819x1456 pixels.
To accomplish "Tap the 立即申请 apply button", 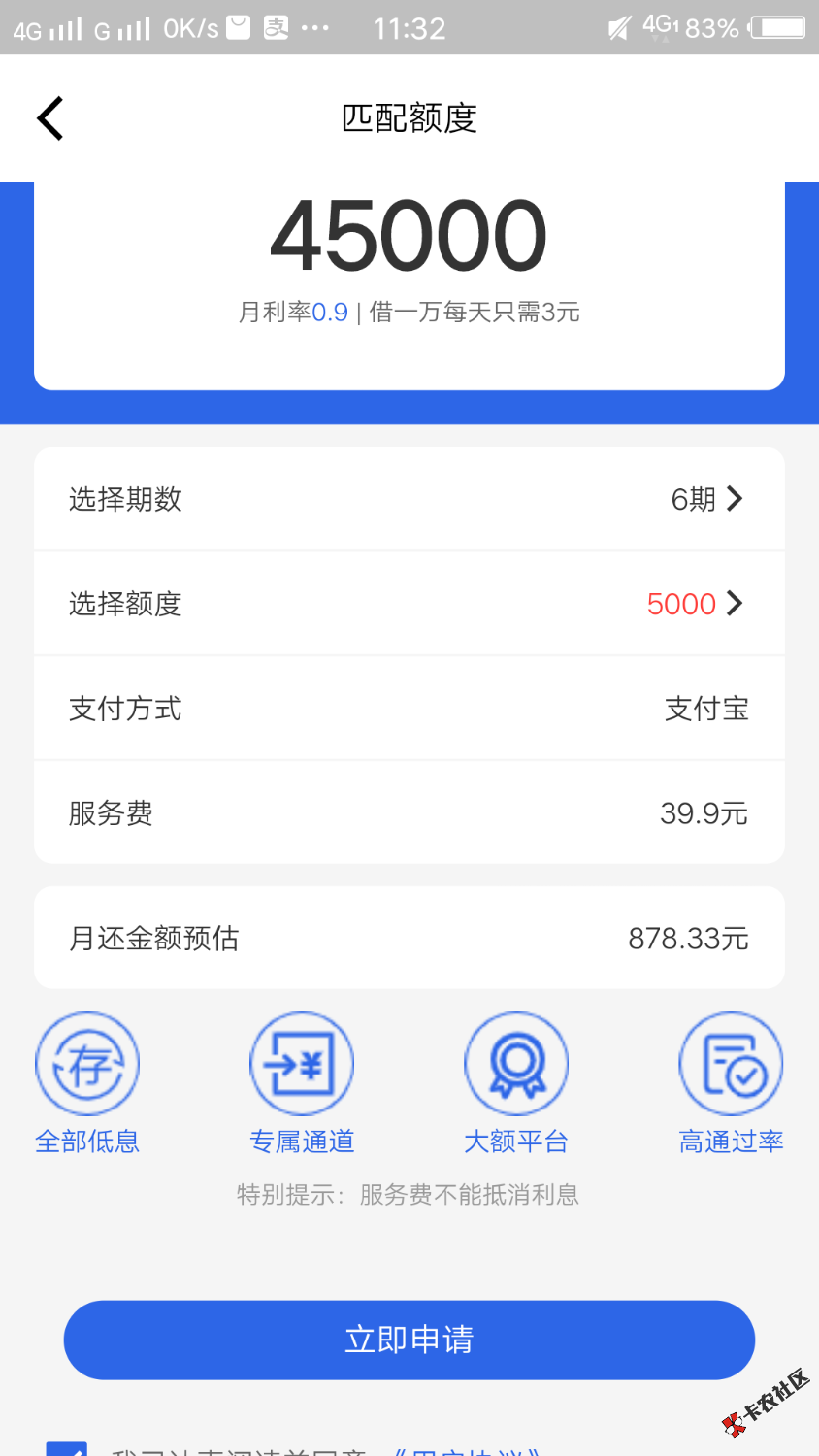I will click(x=409, y=1340).
